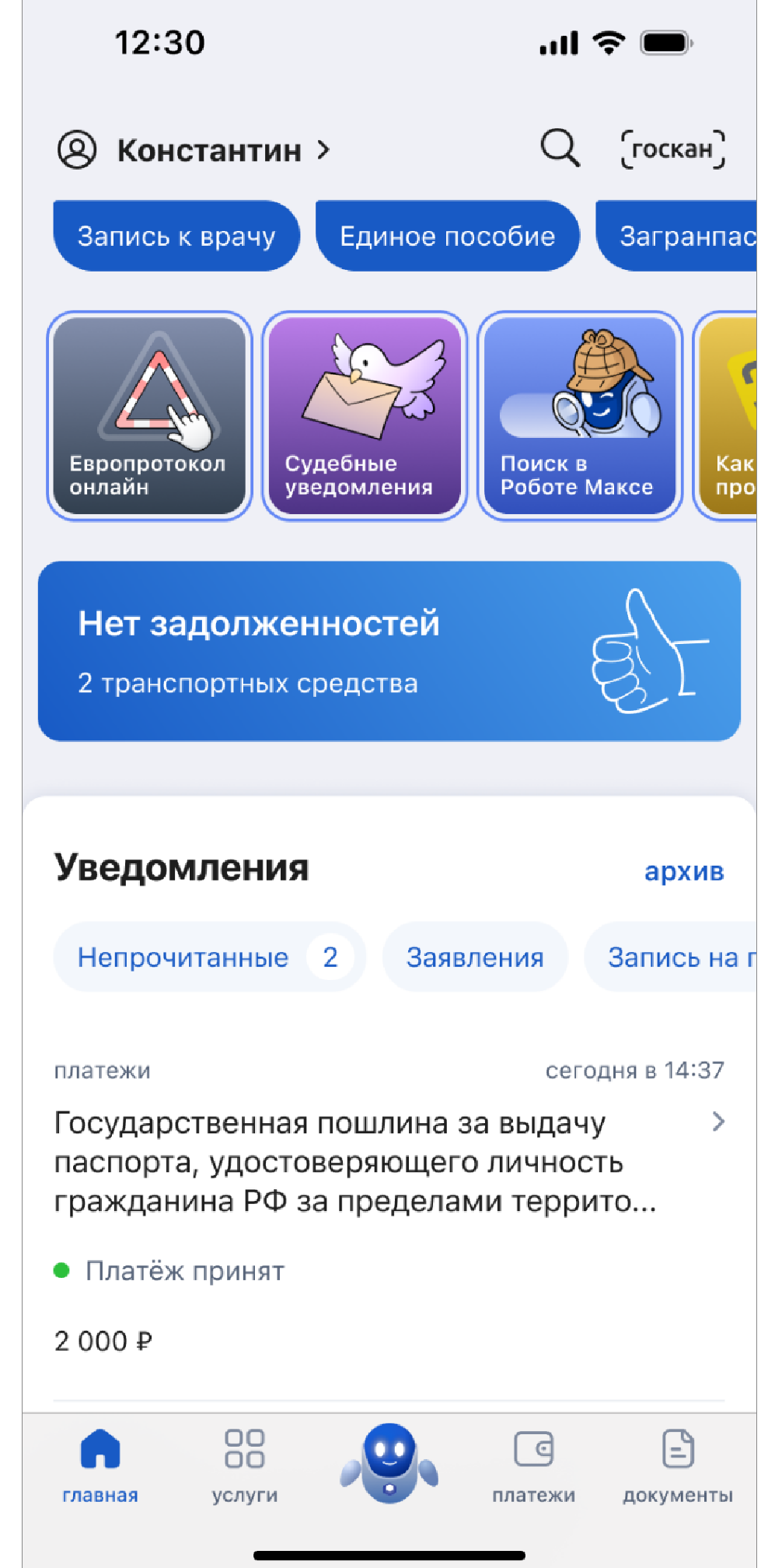Open the Поиск в Роботе Максе card
The height and width of the screenshot is (1568, 782).
tap(579, 416)
